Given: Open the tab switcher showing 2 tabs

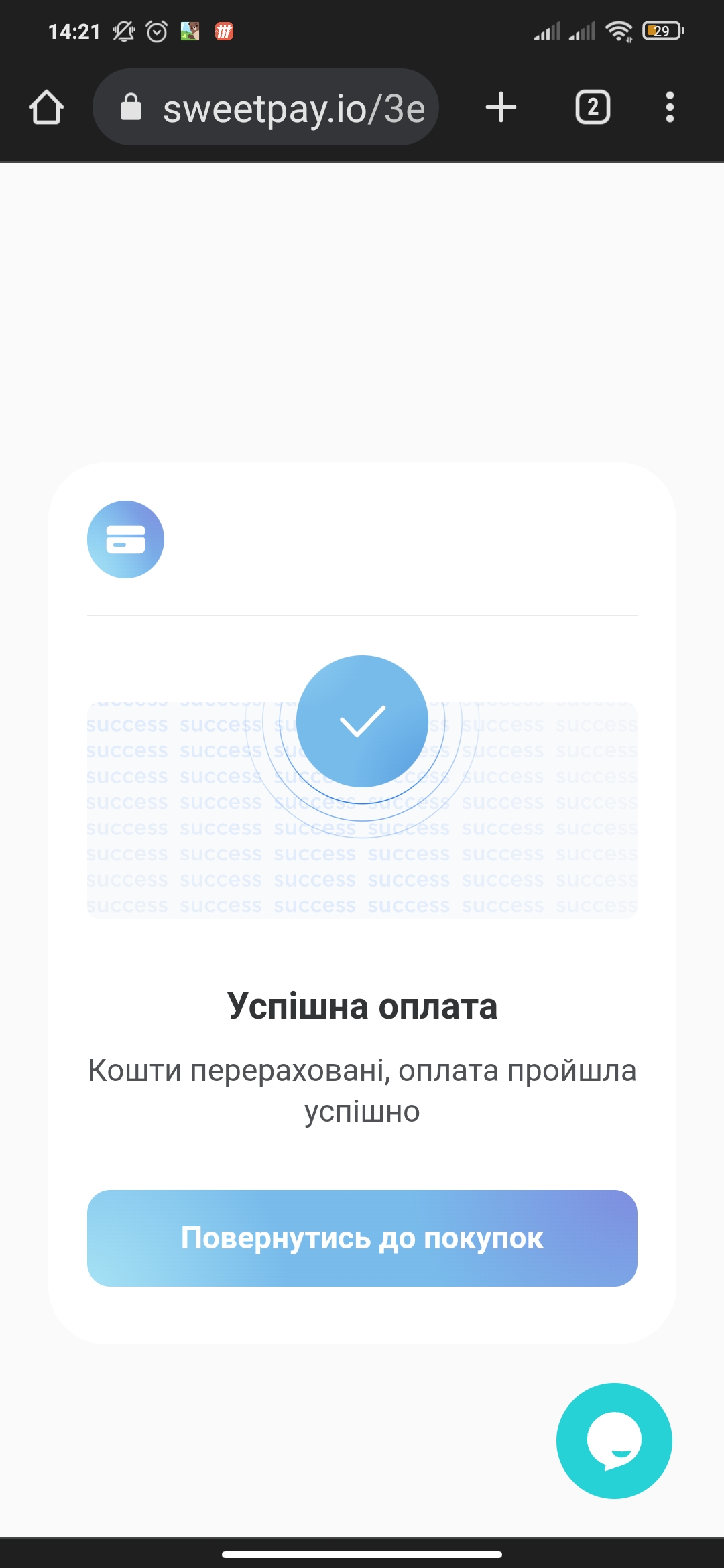Looking at the screenshot, I should pos(593,107).
